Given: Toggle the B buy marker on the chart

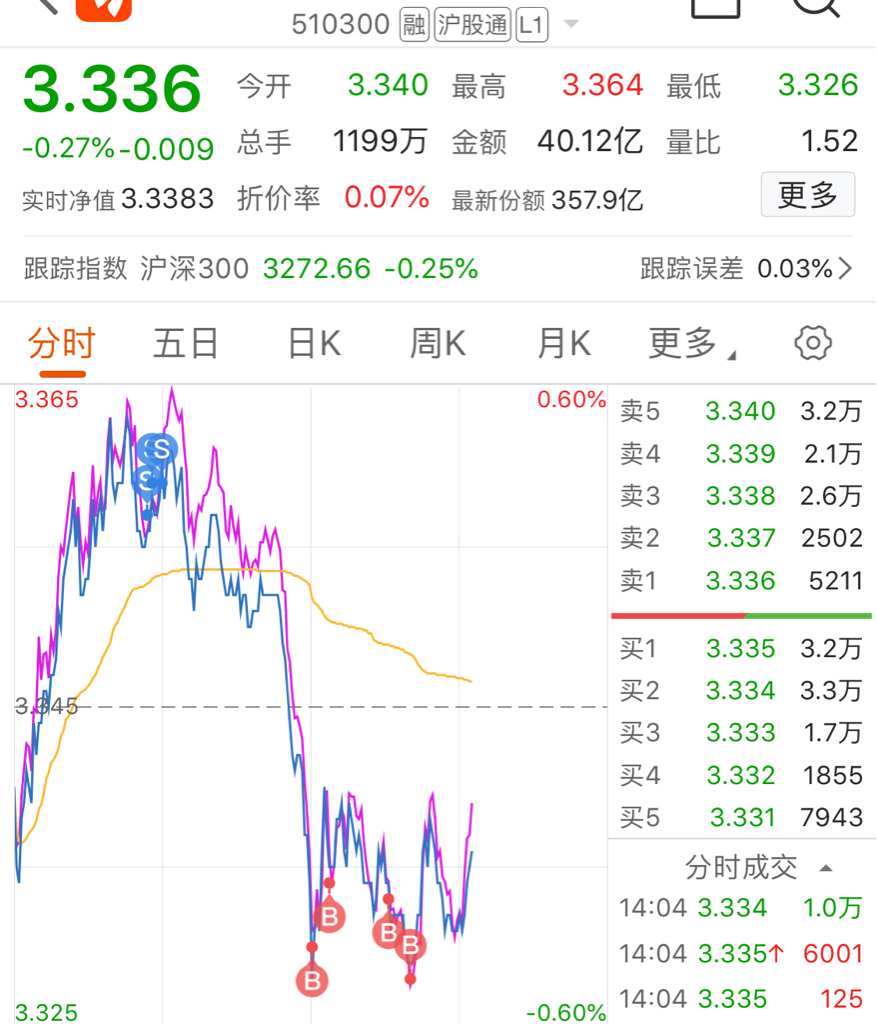Looking at the screenshot, I should pyautogui.click(x=330, y=915).
